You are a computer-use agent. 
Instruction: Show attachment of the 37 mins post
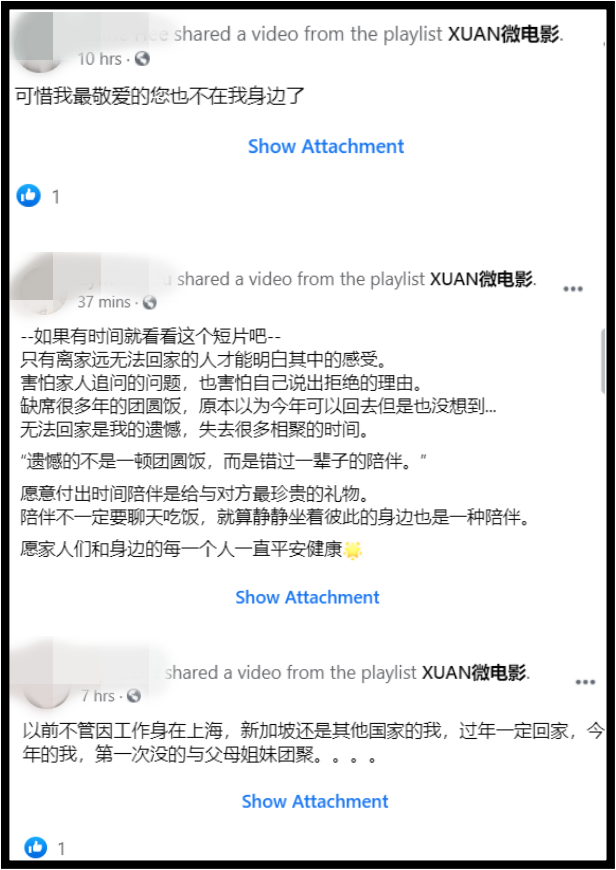coord(307,597)
